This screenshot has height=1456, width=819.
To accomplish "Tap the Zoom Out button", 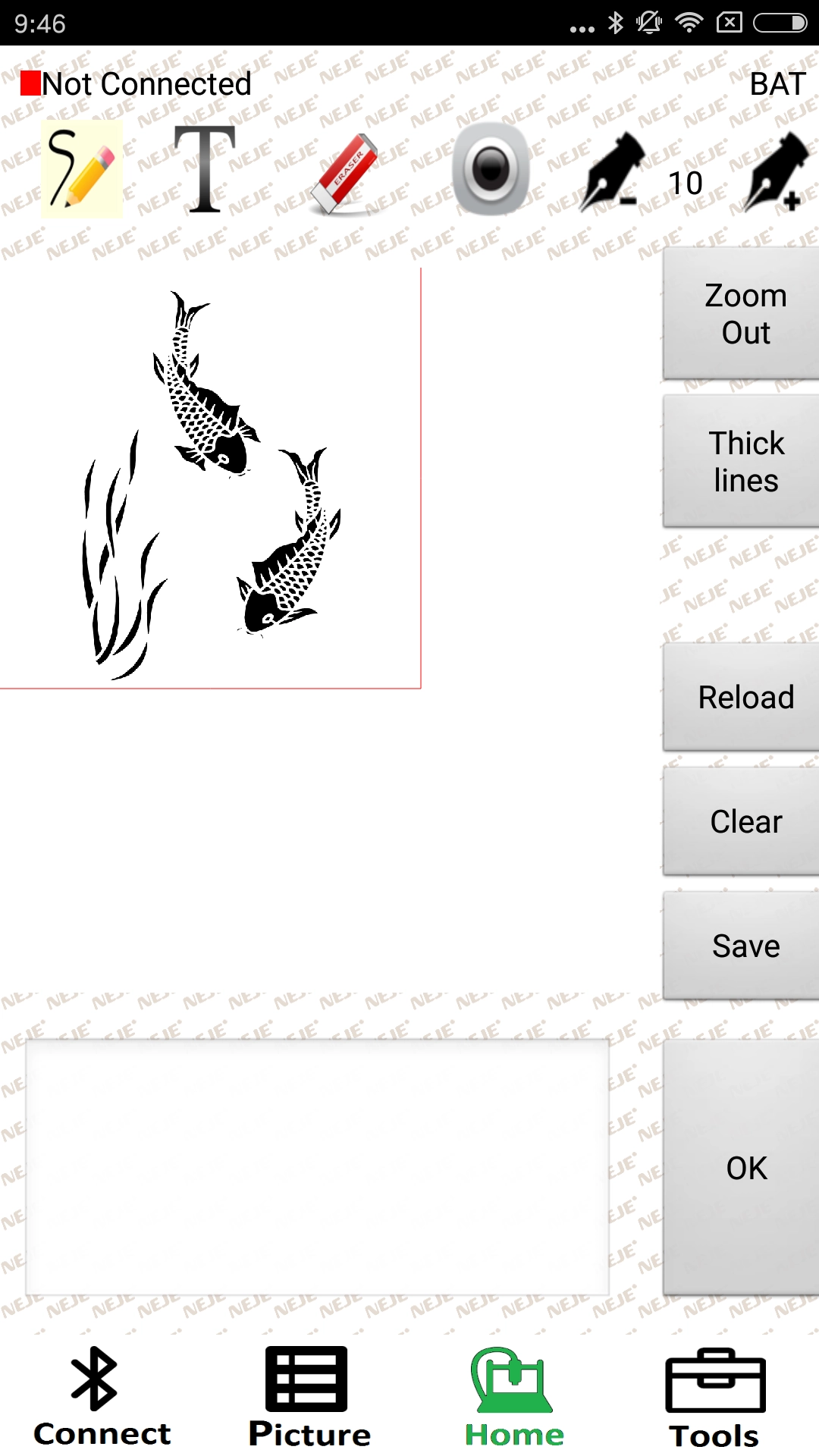I will pyautogui.click(x=745, y=313).
